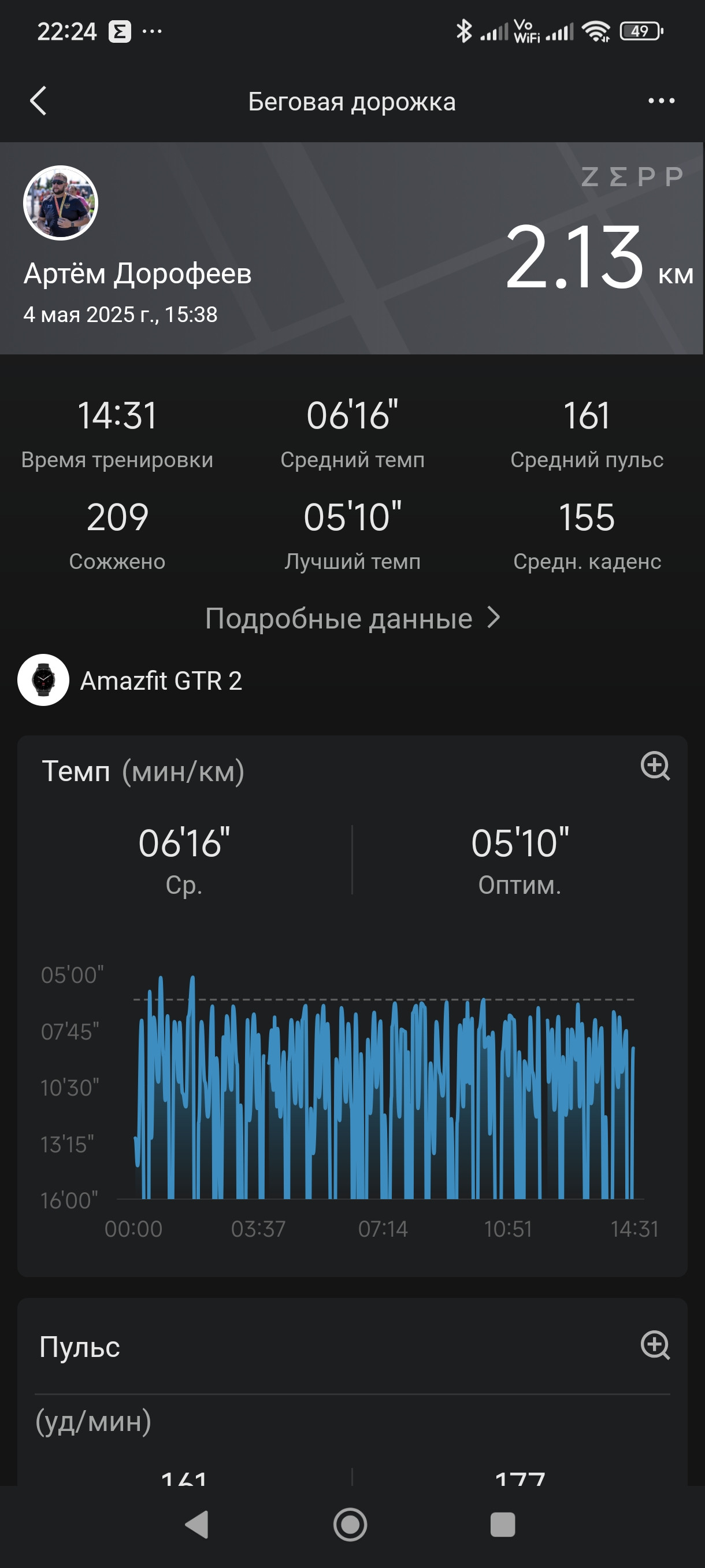Go back using the header back arrow

tap(38, 101)
